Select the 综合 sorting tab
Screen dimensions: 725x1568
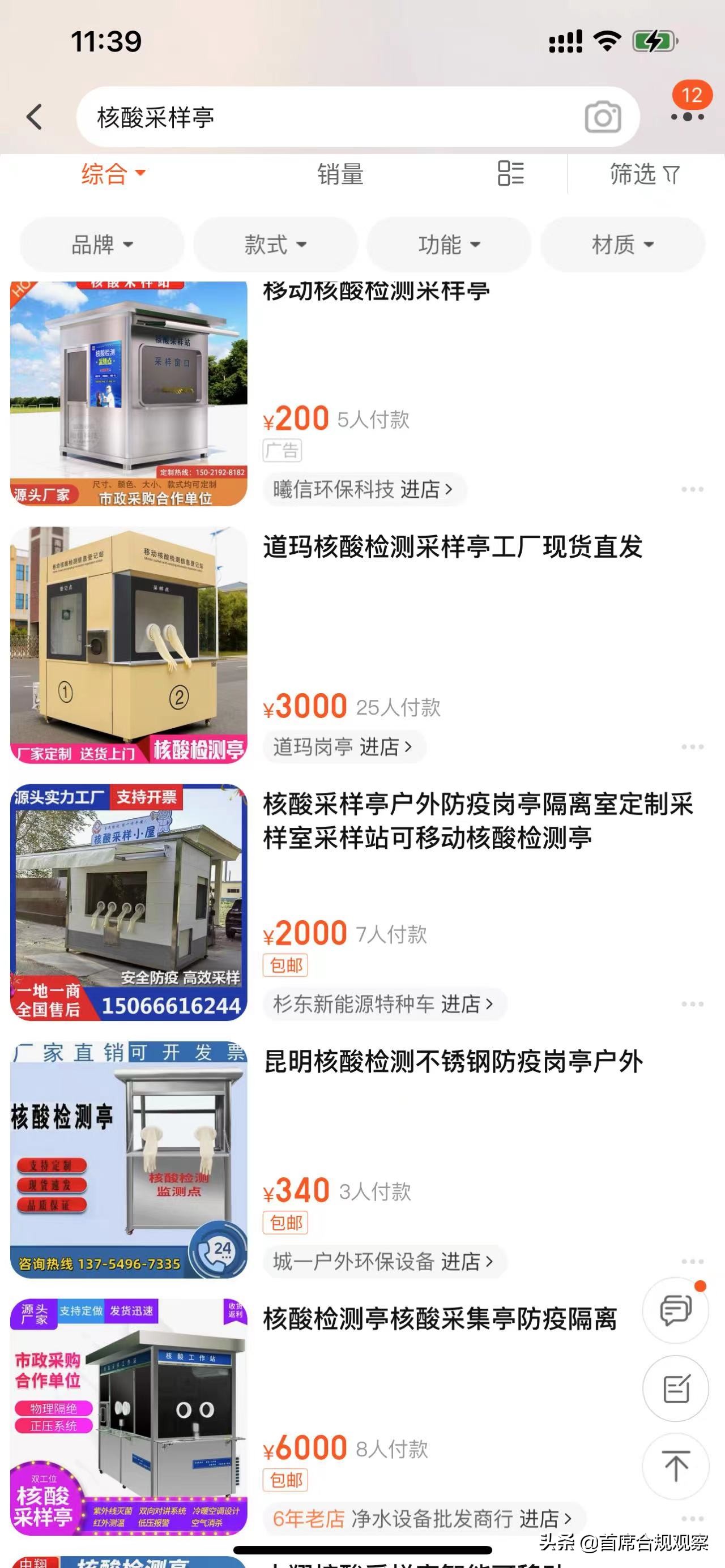coord(112,176)
